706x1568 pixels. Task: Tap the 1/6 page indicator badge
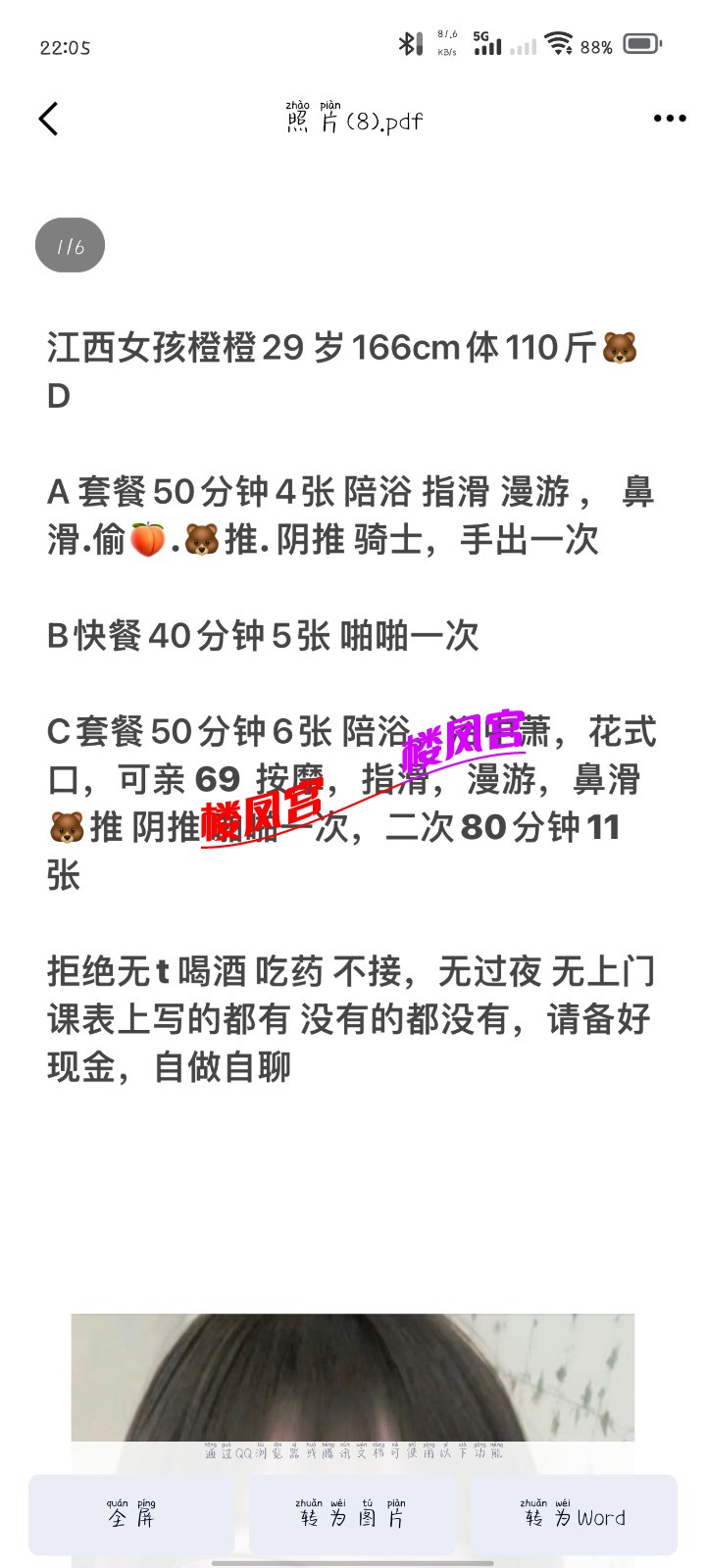[70, 245]
